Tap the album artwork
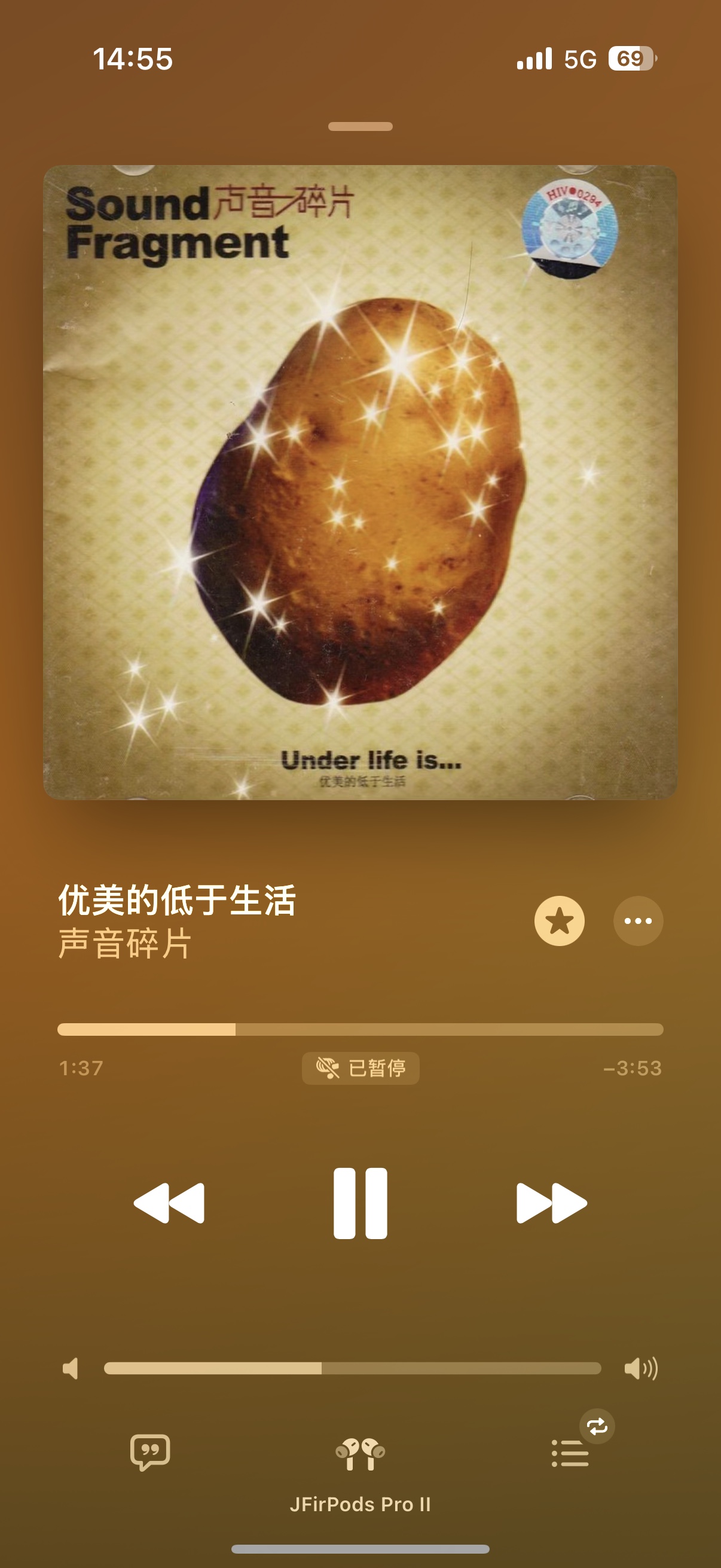 (360, 482)
